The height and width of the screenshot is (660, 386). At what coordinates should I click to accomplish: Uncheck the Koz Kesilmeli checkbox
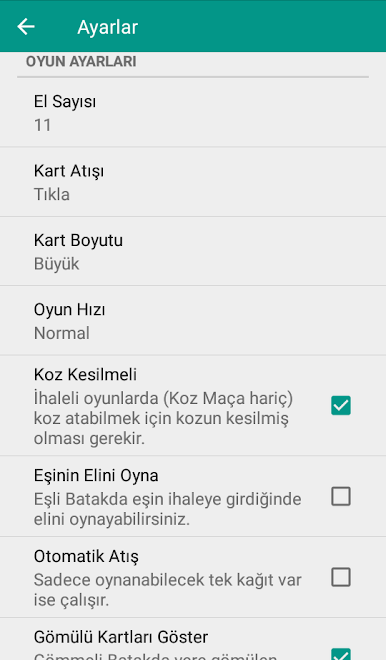341,405
